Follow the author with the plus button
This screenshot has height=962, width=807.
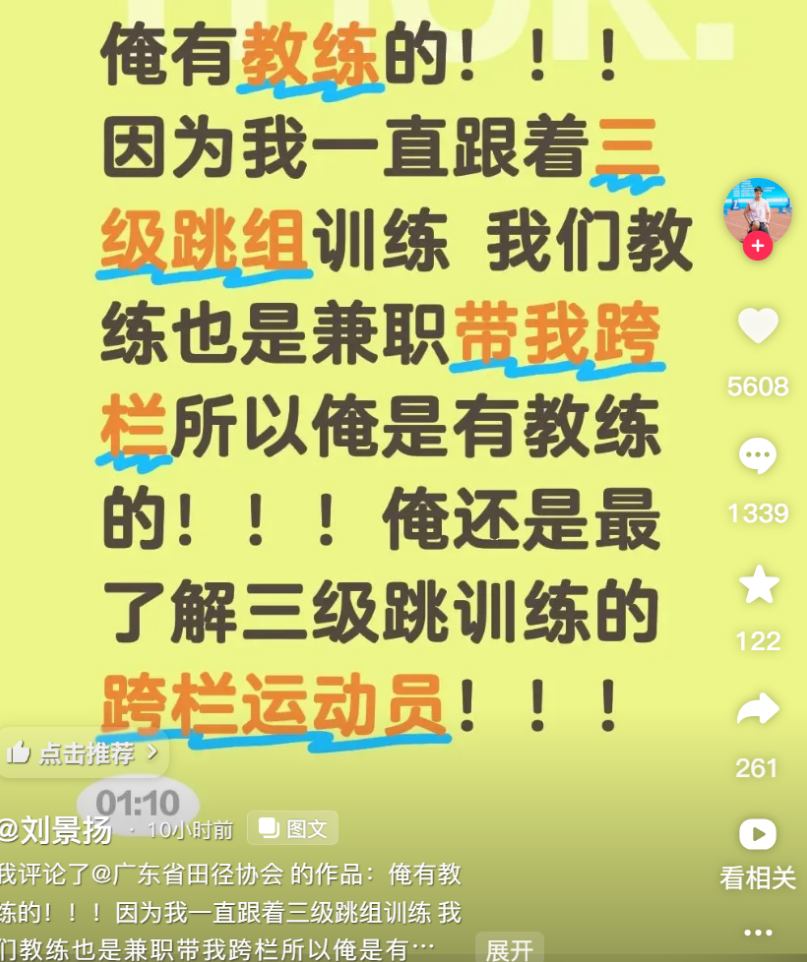tap(757, 246)
